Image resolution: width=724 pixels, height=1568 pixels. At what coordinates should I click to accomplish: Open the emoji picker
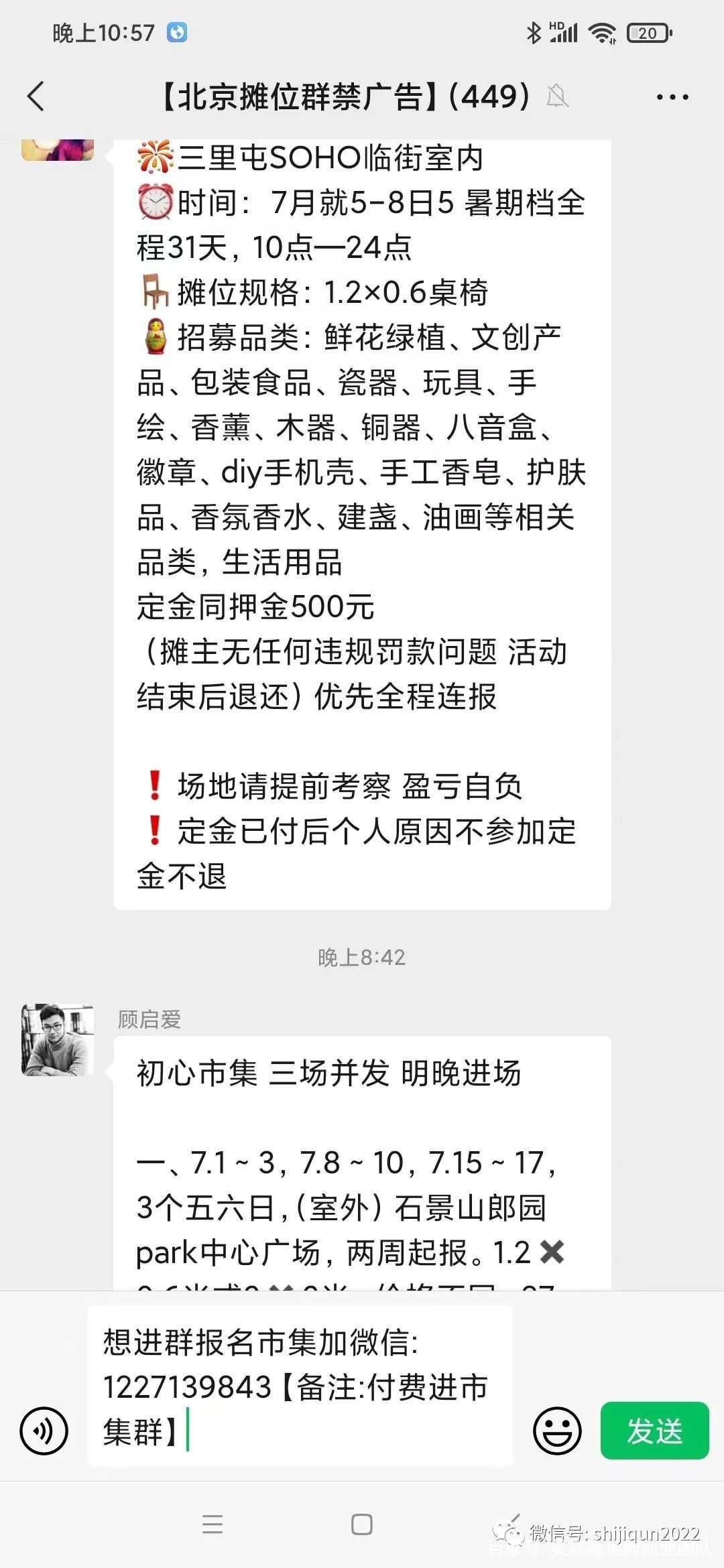click(x=556, y=1431)
